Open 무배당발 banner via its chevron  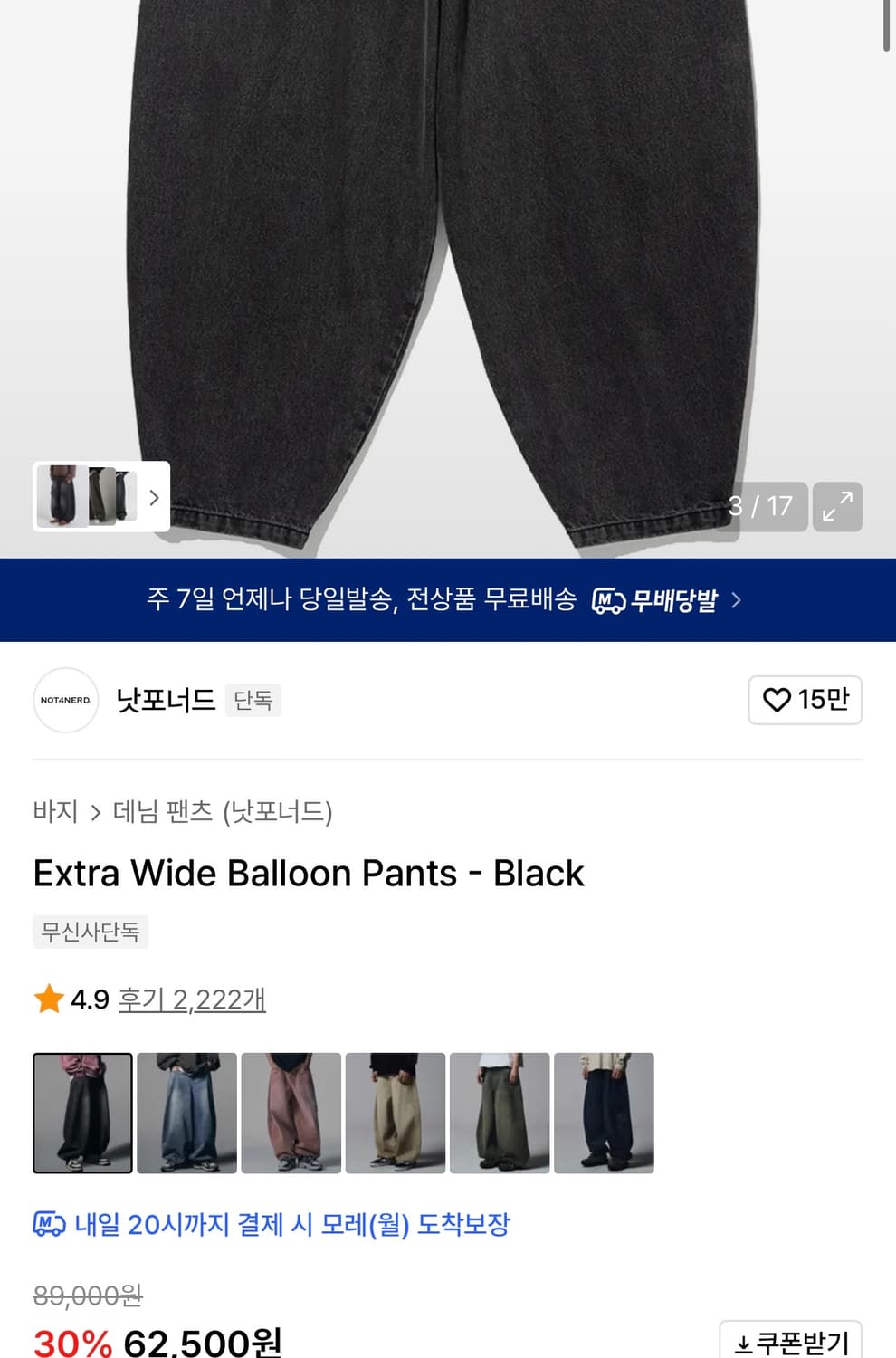coord(737,599)
